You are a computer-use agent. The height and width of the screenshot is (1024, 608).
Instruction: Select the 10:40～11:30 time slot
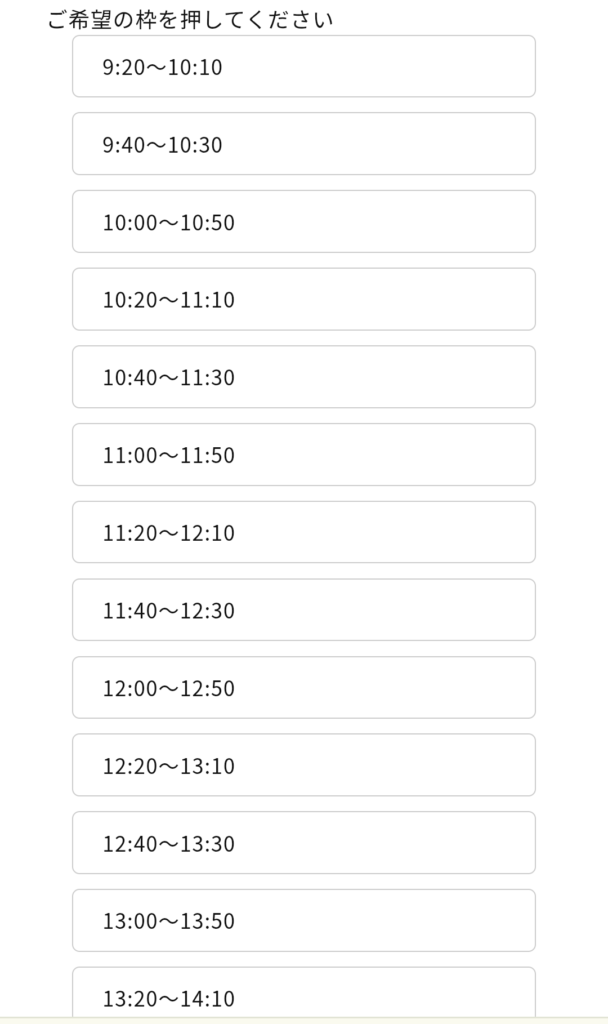tap(304, 377)
